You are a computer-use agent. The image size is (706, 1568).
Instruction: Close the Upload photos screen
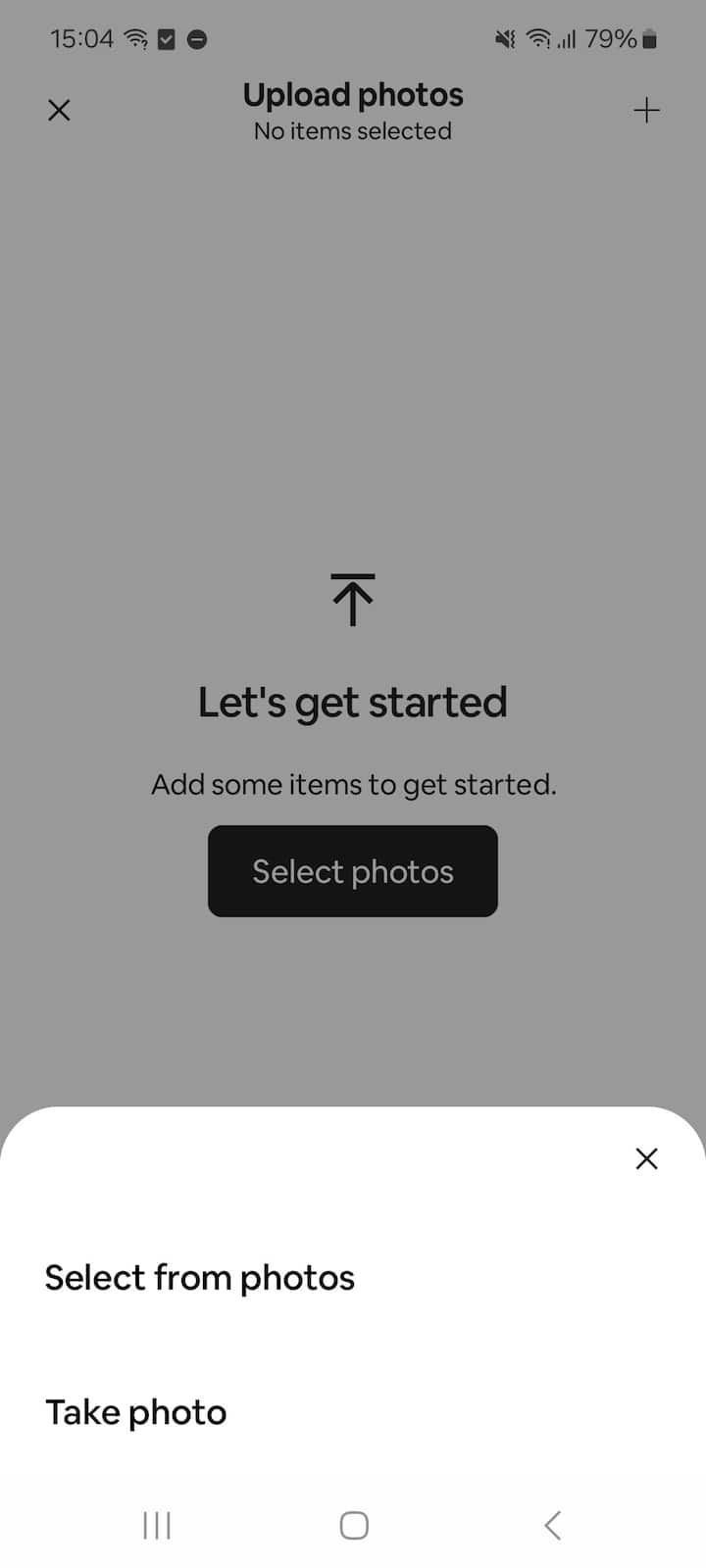(x=59, y=110)
